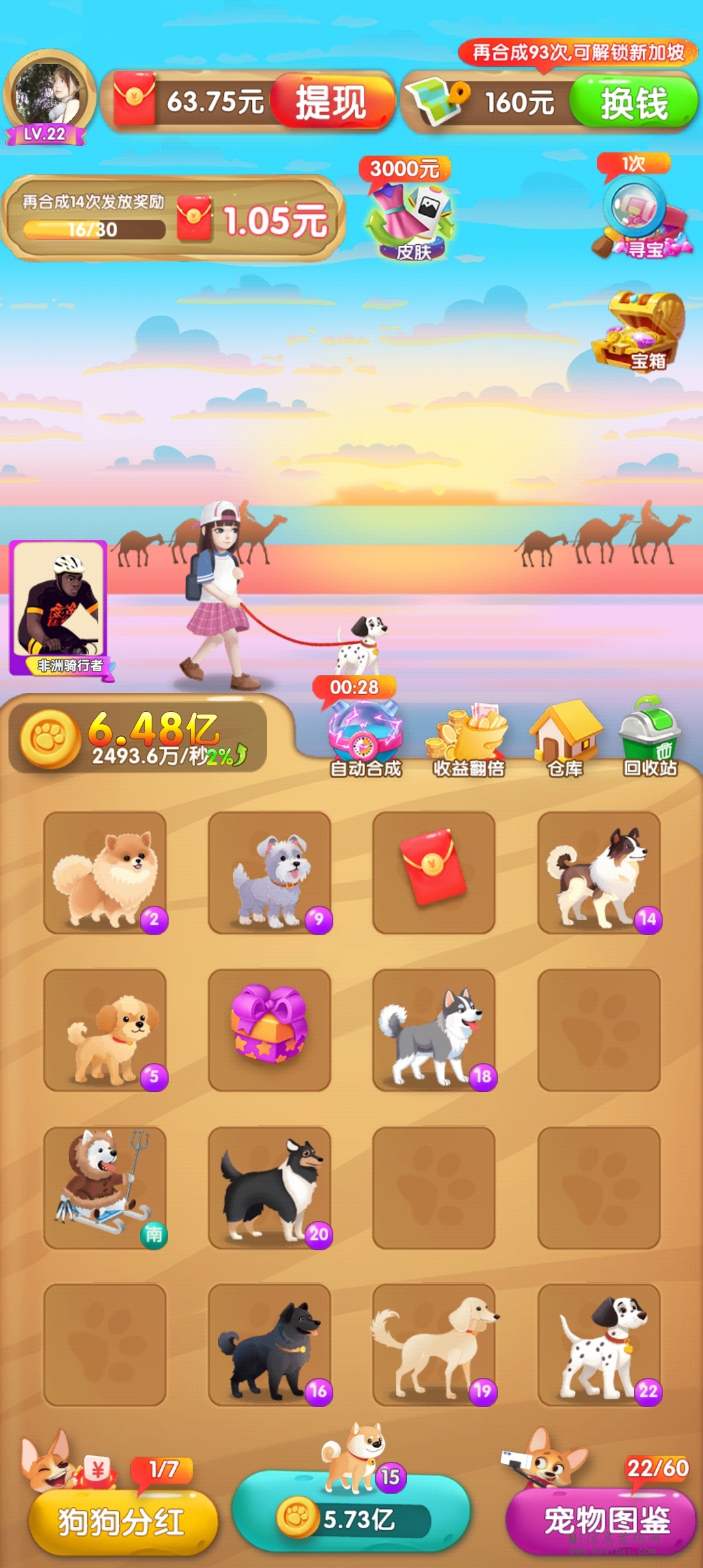
Task: Select the level 18 husky tile
Action: tap(434, 1029)
